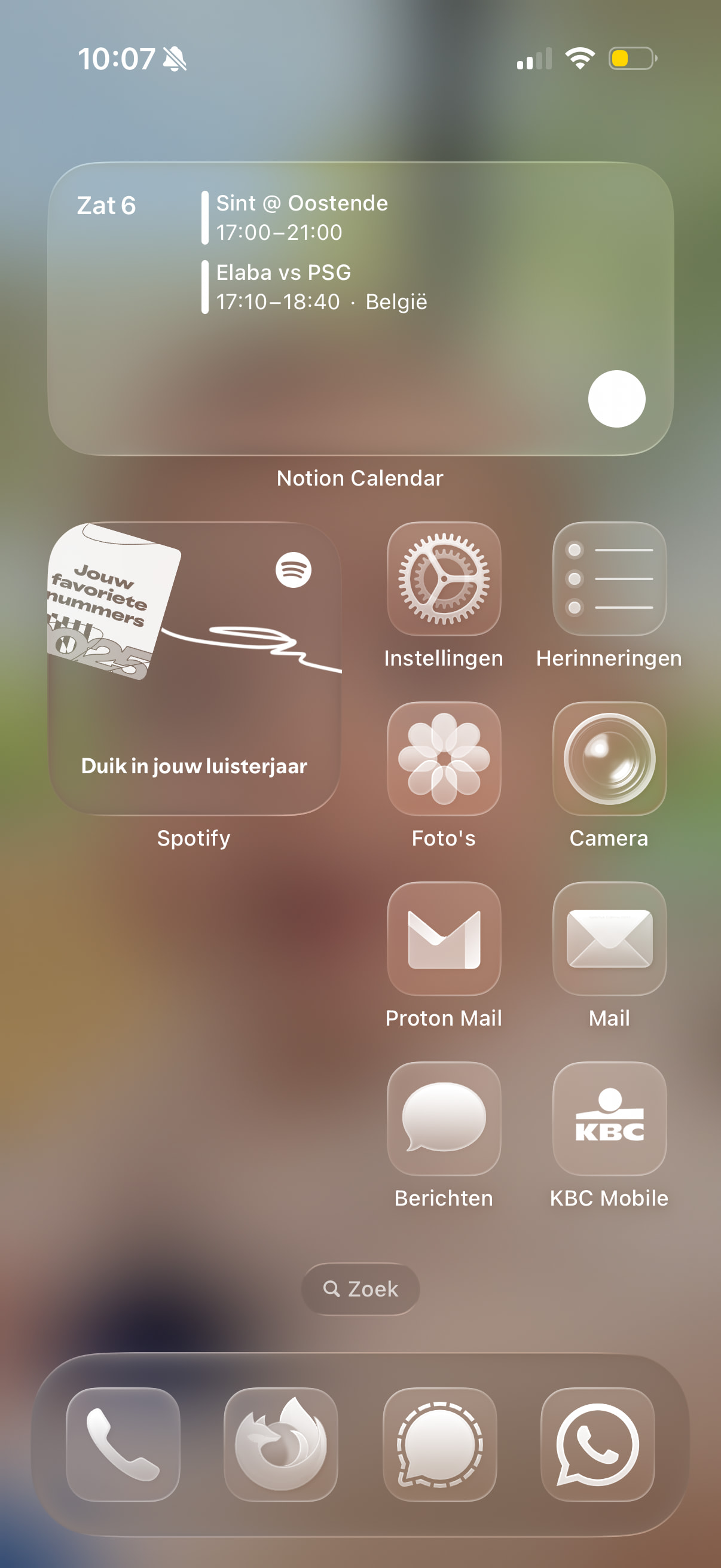This screenshot has height=1568, width=721.
Task: Open the Phone app in the dock
Action: 123,1444
